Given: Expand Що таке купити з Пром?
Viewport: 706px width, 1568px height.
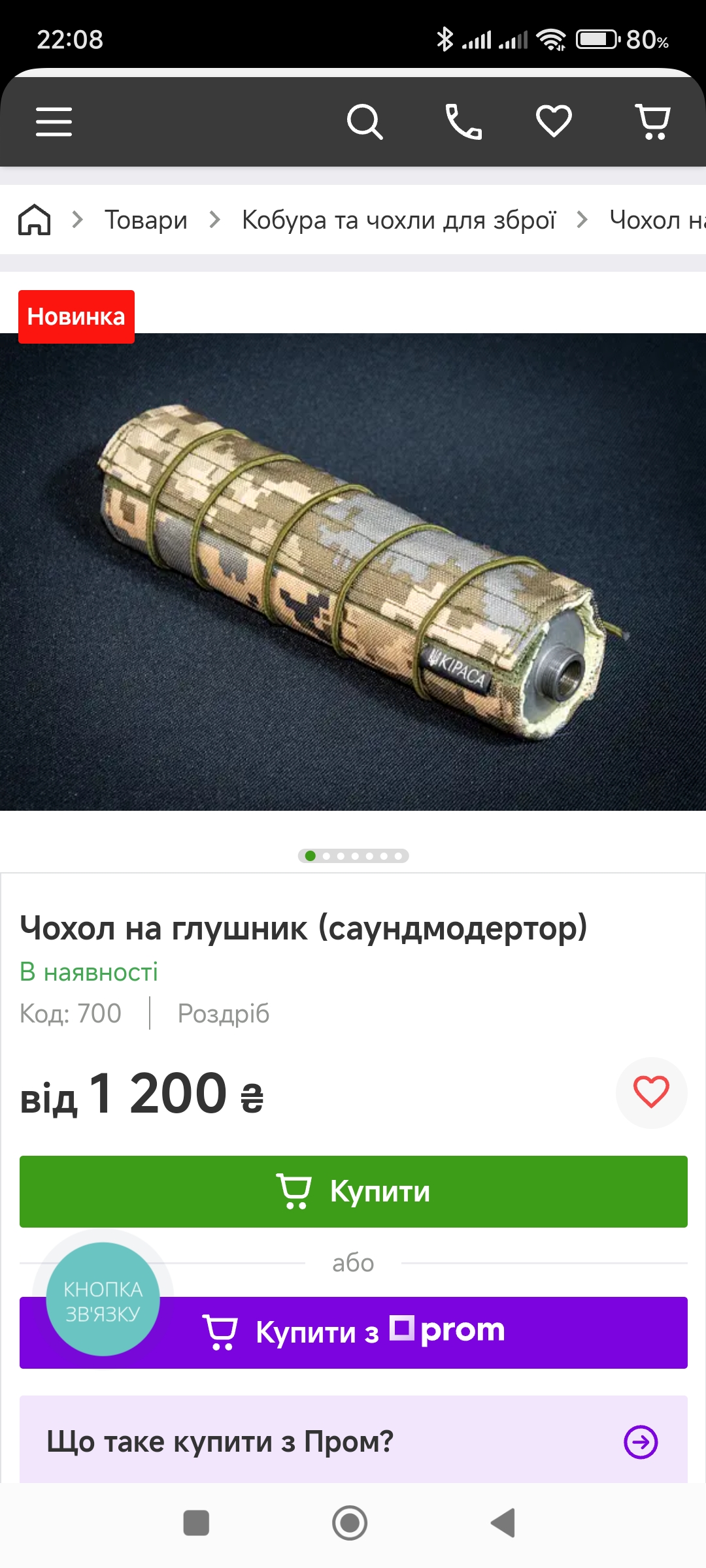Looking at the screenshot, I should [354, 1441].
